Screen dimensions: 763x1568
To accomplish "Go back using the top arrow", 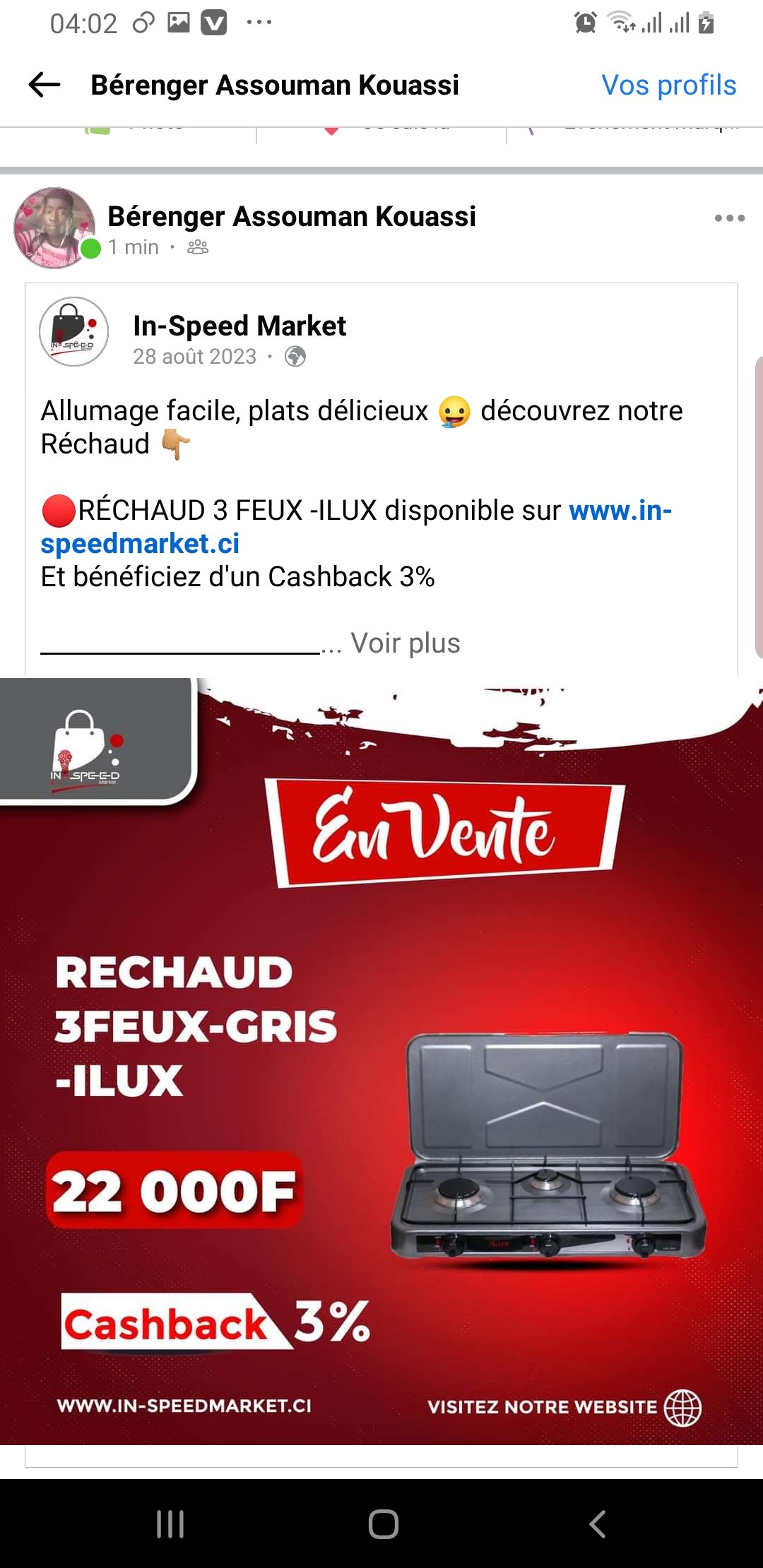I will pos(45,85).
